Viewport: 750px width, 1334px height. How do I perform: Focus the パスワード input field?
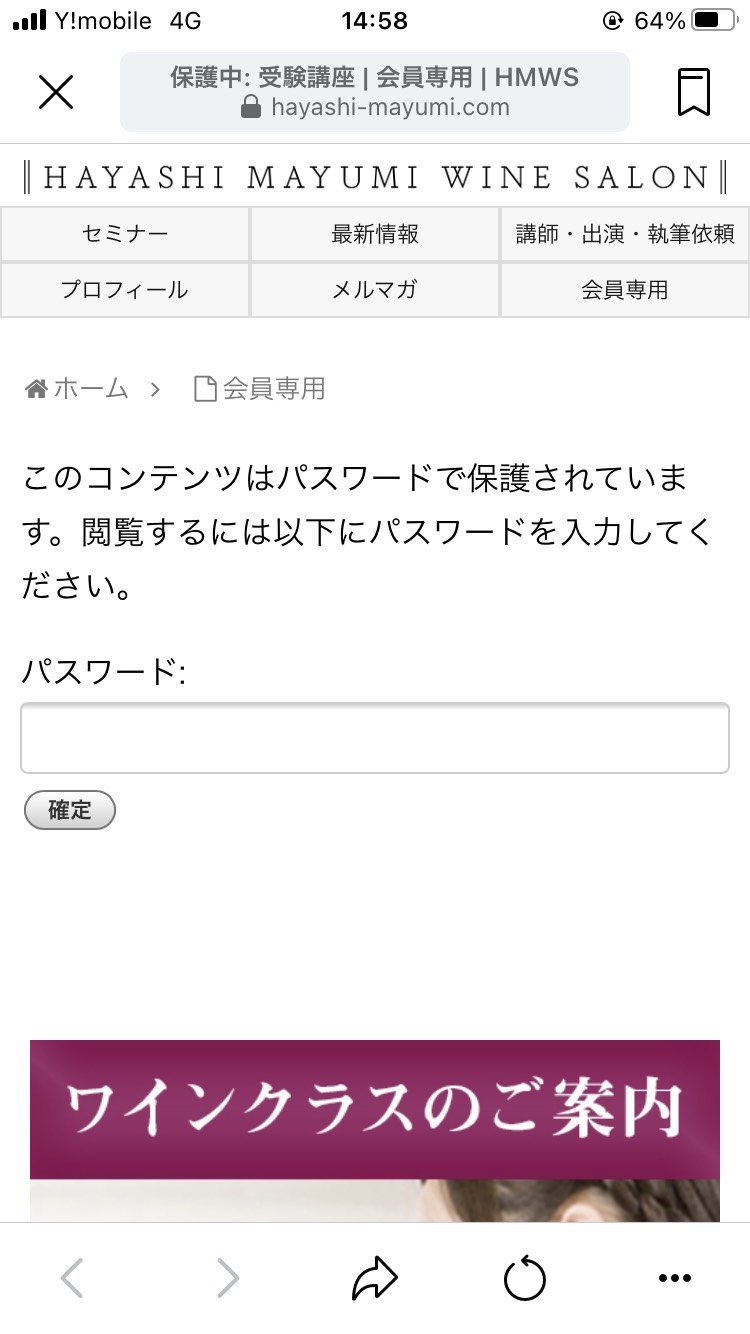[375, 738]
